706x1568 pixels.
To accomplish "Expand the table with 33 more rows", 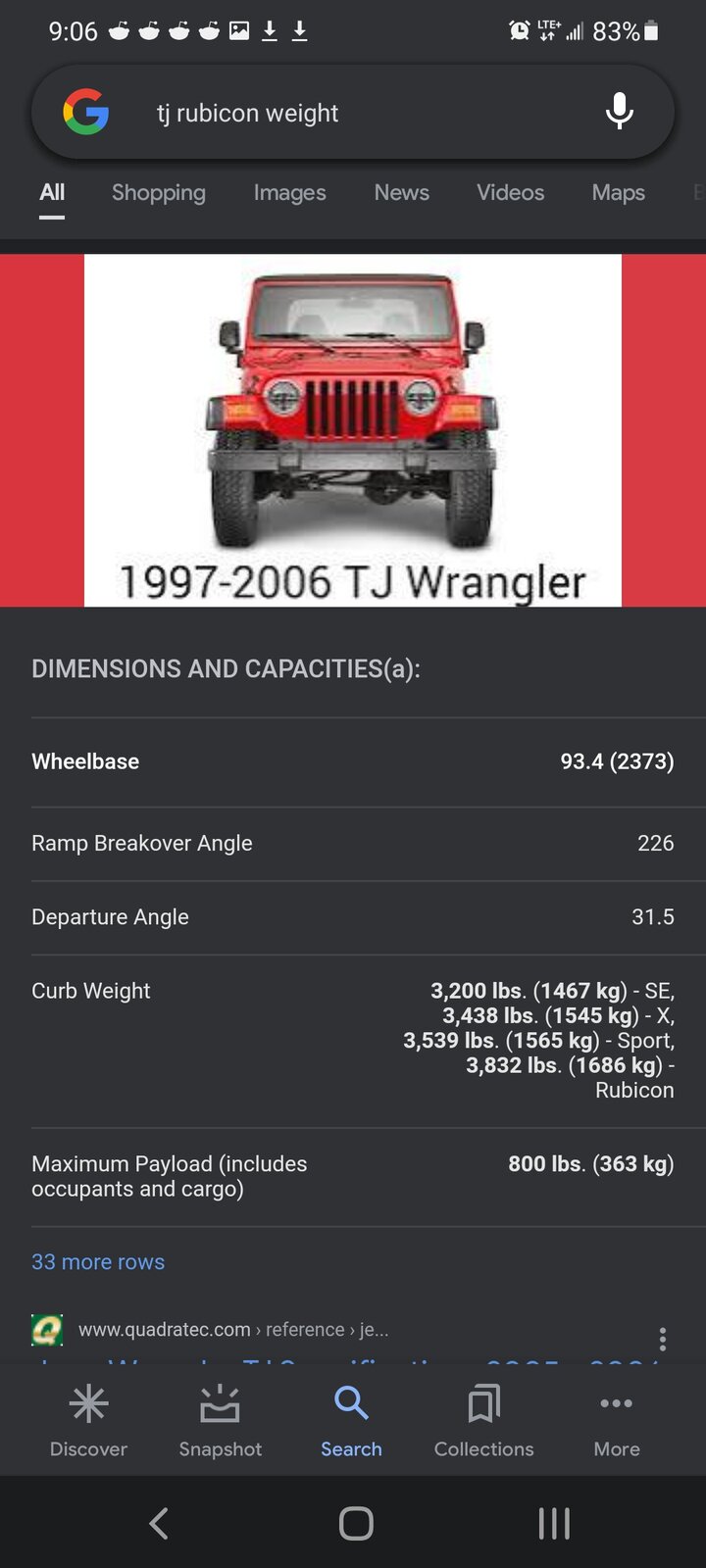I will [x=98, y=1262].
